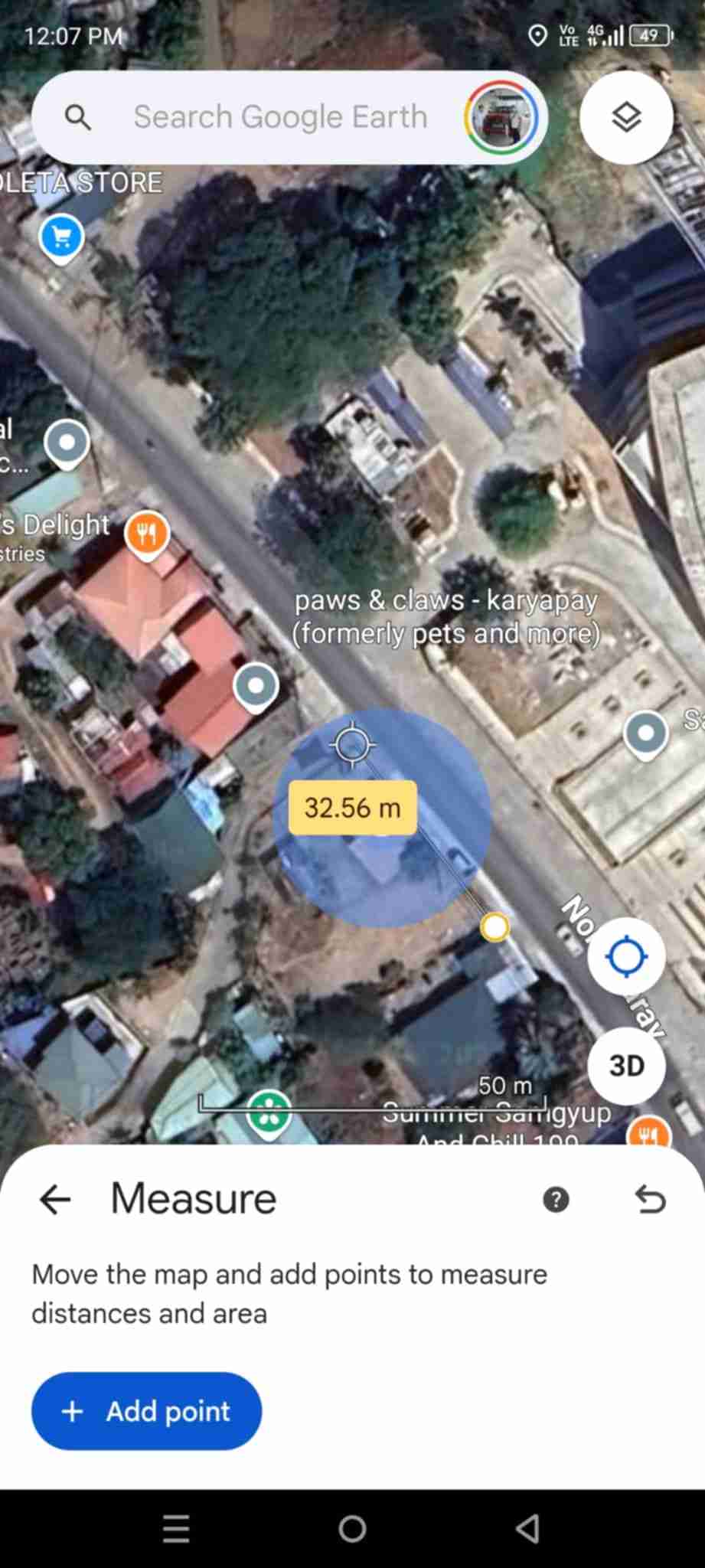Center map on my location
This screenshot has height=1568, width=705.
[626, 956]
